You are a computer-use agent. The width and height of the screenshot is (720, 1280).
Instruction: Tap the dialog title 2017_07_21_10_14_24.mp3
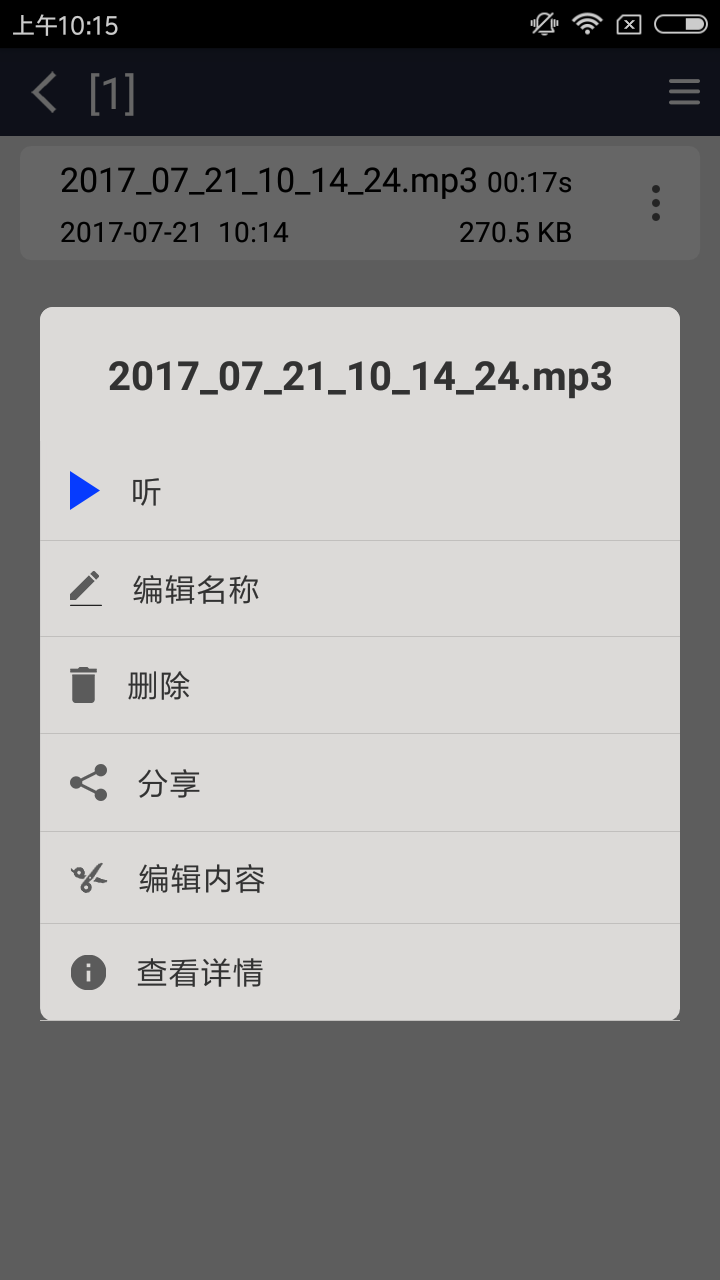(x=360, y=377)
